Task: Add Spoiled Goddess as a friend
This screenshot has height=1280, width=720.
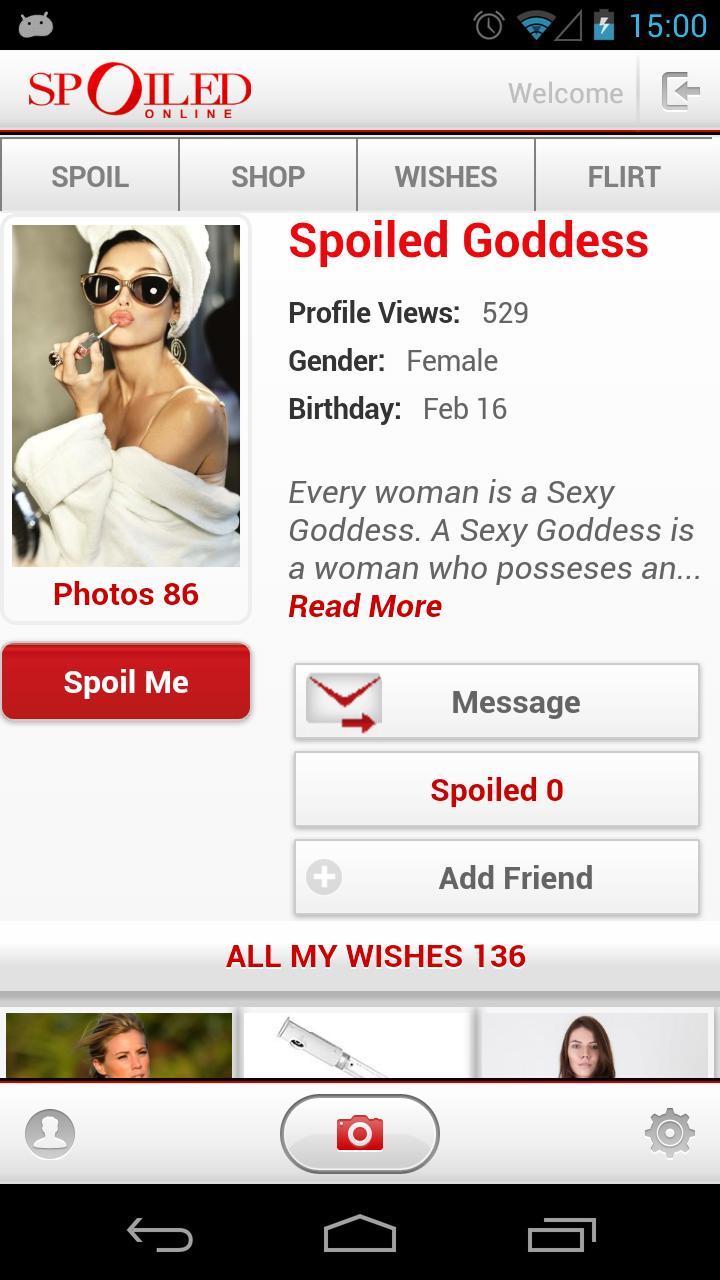Action: coord(497,878)
